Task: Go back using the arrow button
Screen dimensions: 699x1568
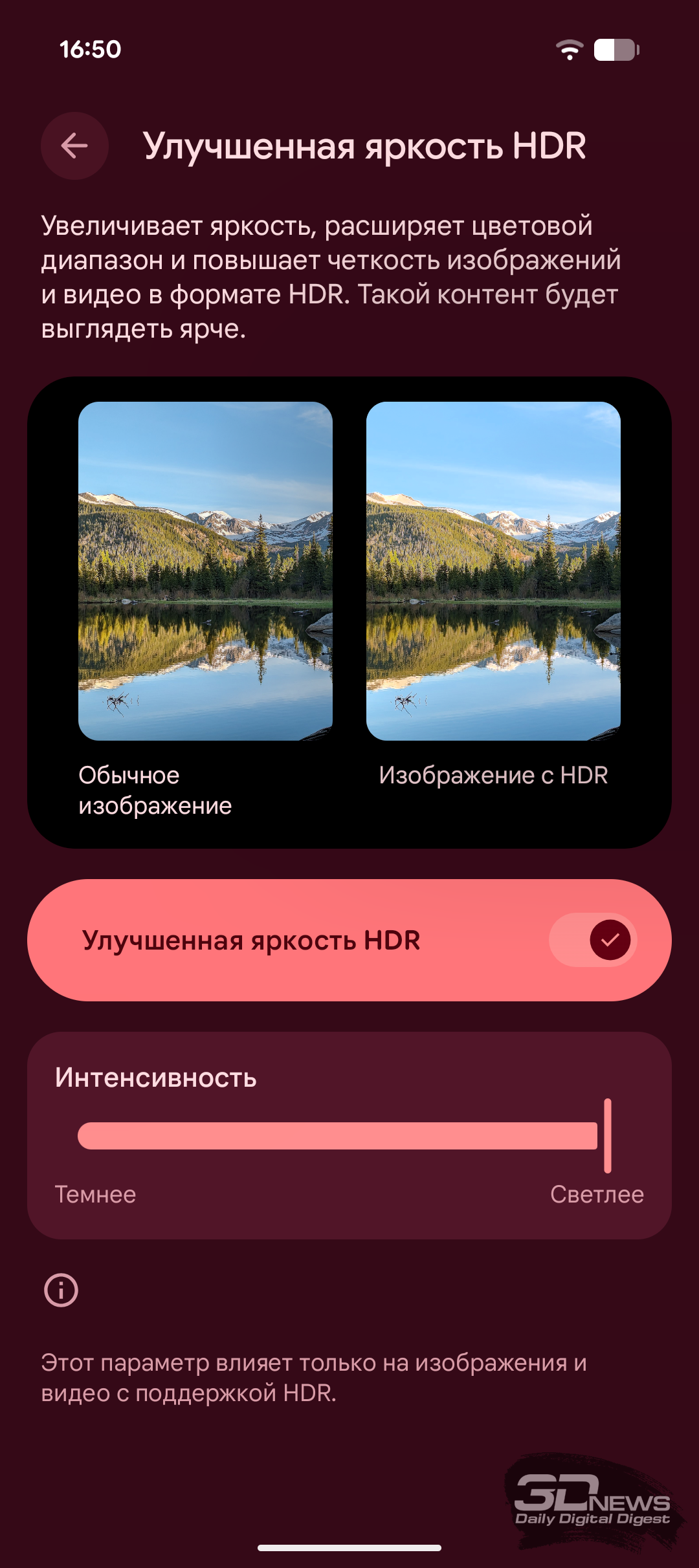Action: [74, 146]
